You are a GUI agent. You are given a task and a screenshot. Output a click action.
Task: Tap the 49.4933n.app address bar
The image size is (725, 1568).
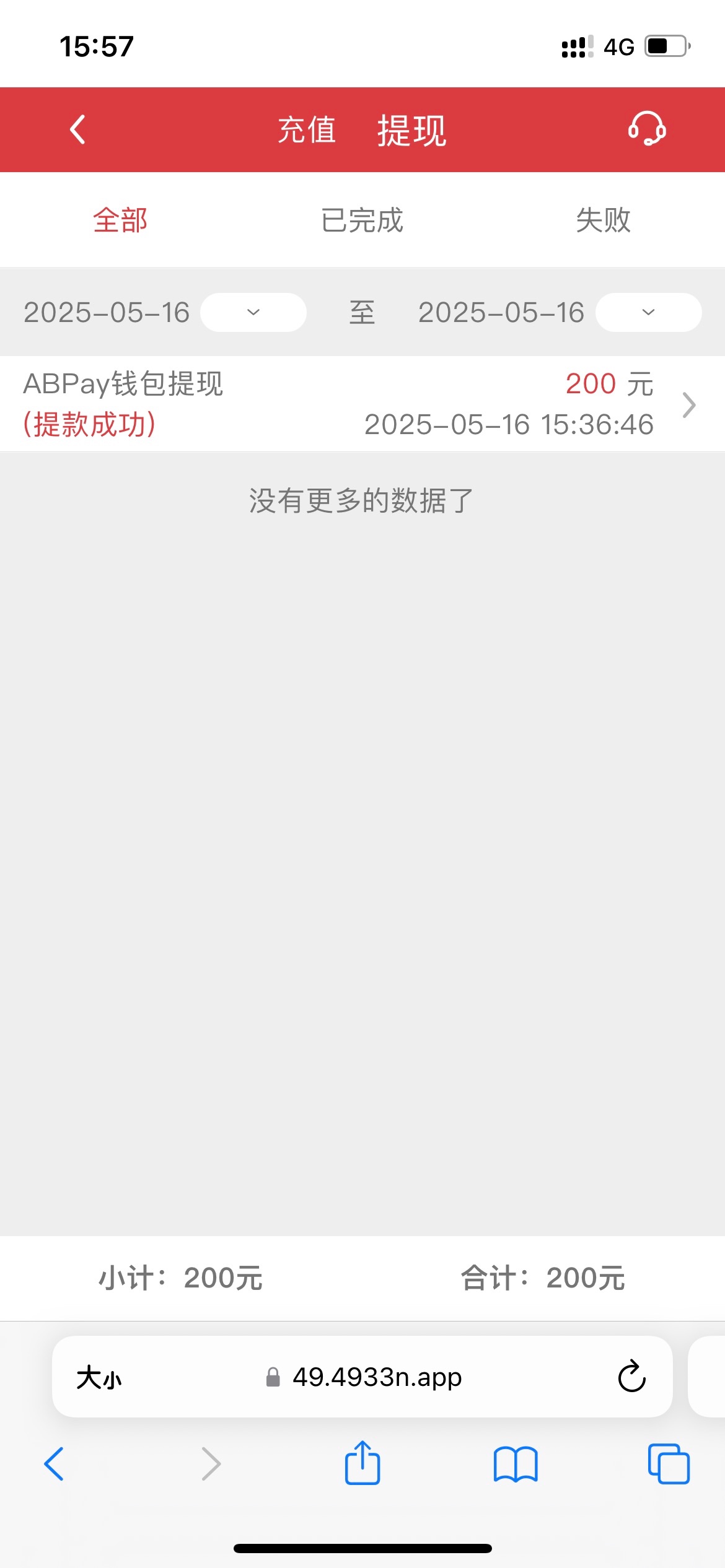(x=364, y=1377)
